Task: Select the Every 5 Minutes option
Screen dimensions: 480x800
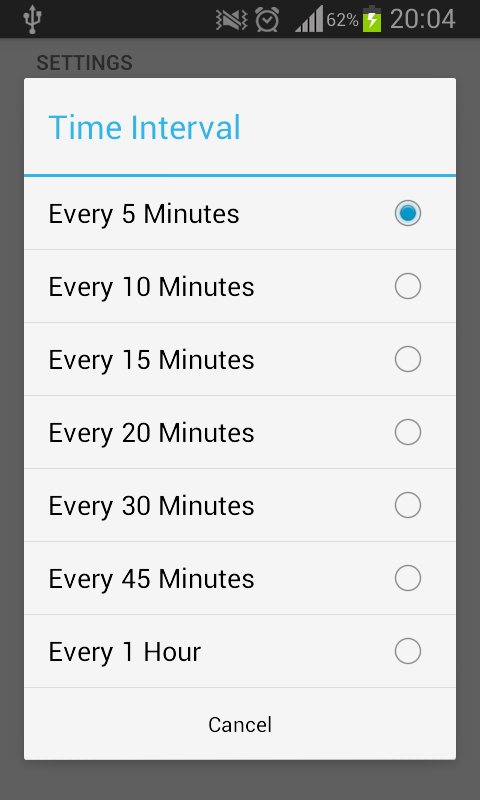Action: (240, 213)
